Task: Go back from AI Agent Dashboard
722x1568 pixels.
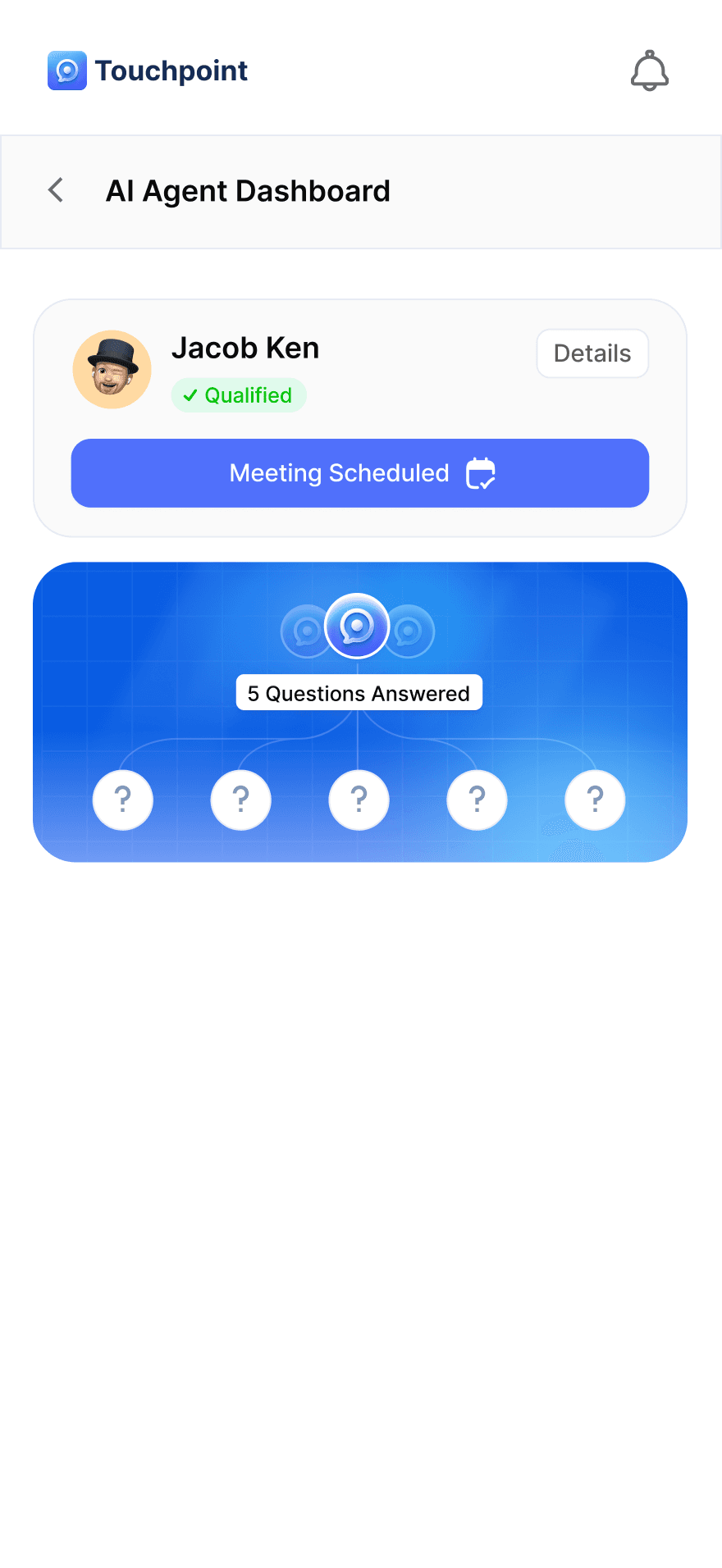Action: [56, 190]
